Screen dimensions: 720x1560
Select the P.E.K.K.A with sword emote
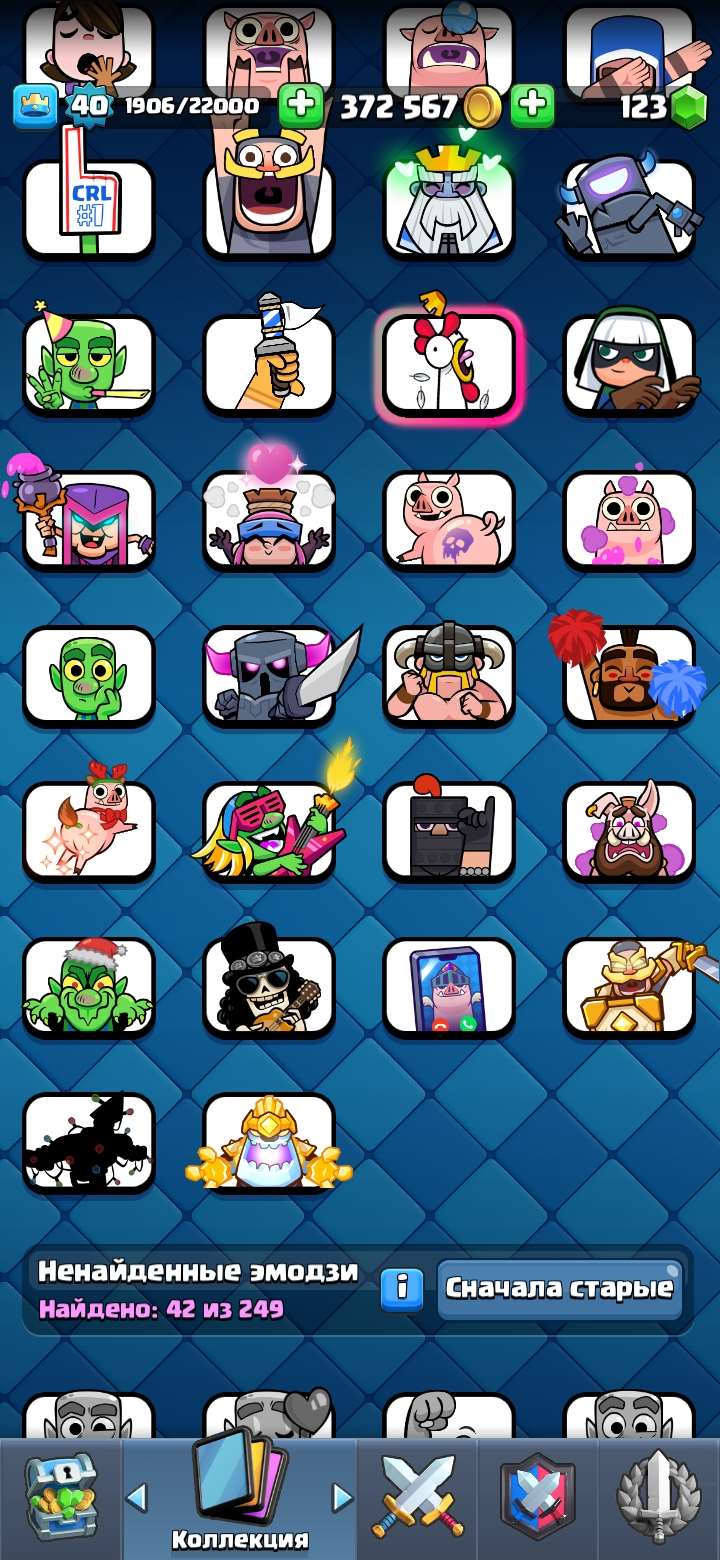point(268,676)
